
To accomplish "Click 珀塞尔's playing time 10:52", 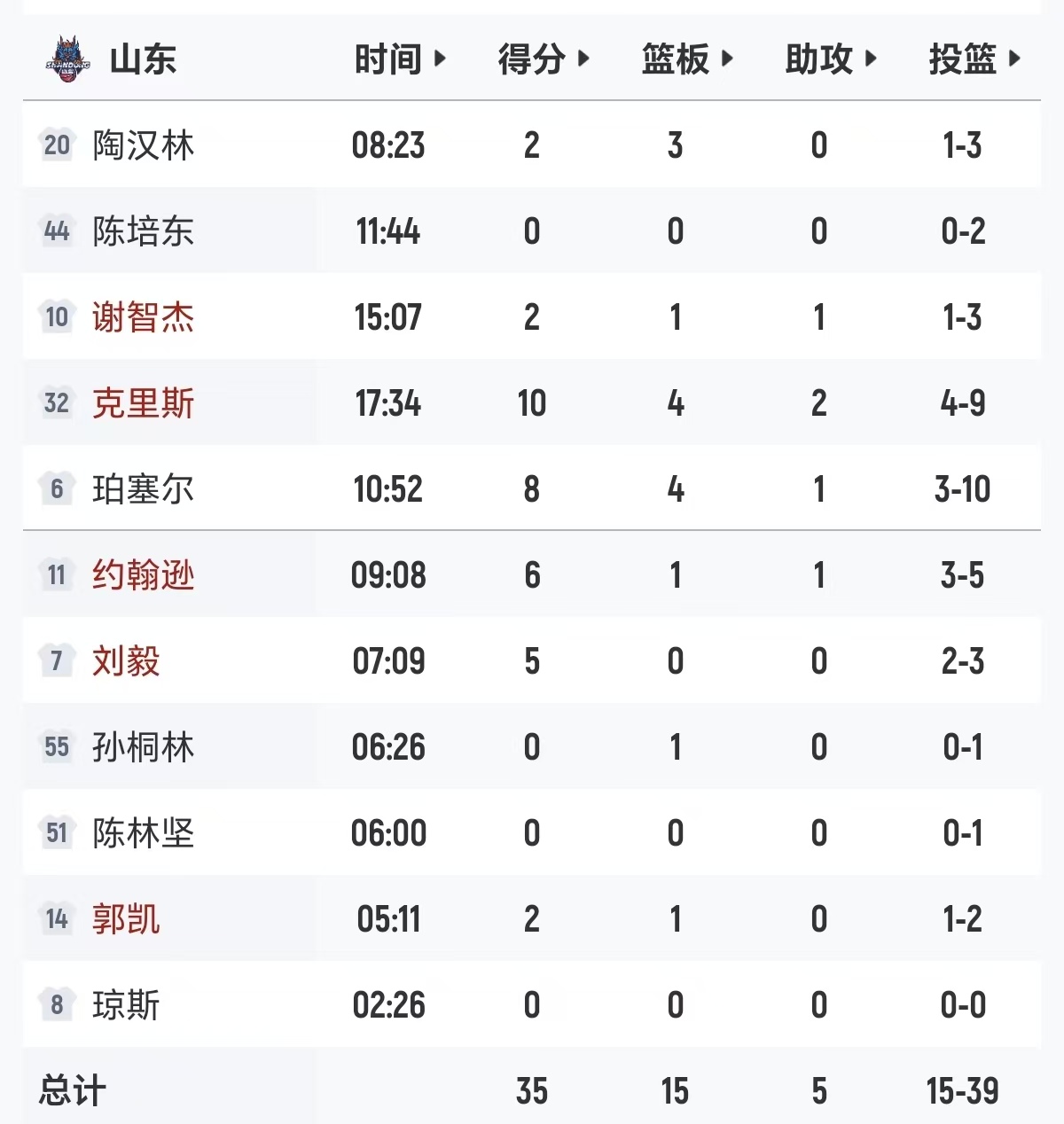I will tap(388, 488).
